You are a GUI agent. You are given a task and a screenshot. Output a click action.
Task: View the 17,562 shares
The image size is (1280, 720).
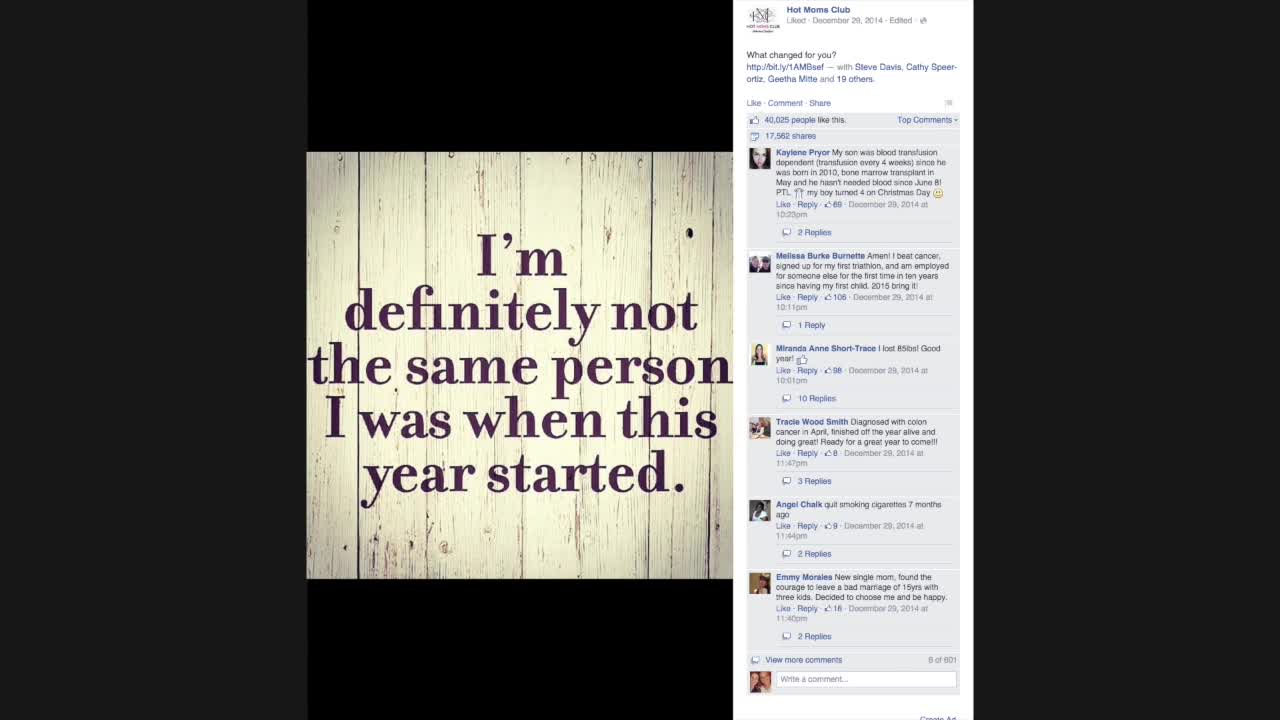coord(790,136)
